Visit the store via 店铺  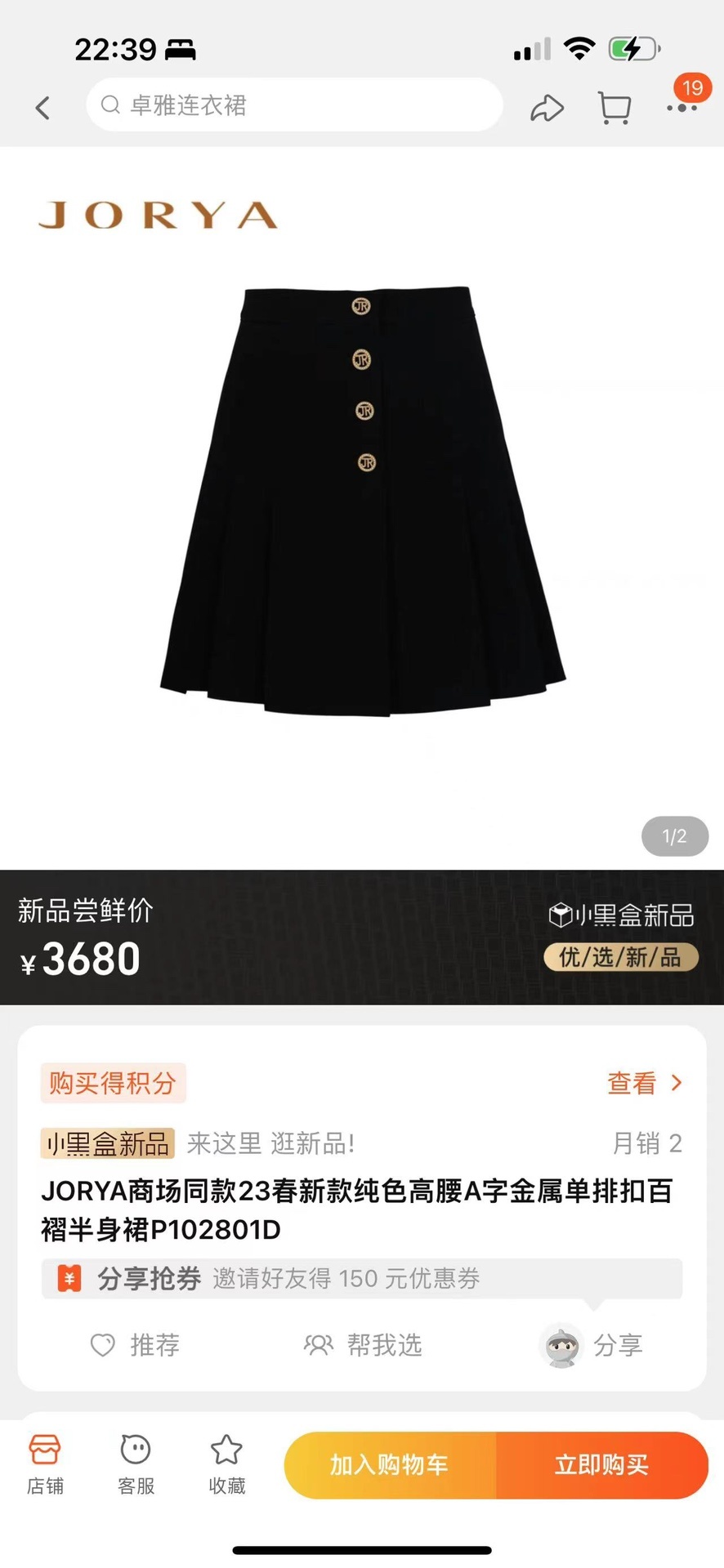[45, 1464]
